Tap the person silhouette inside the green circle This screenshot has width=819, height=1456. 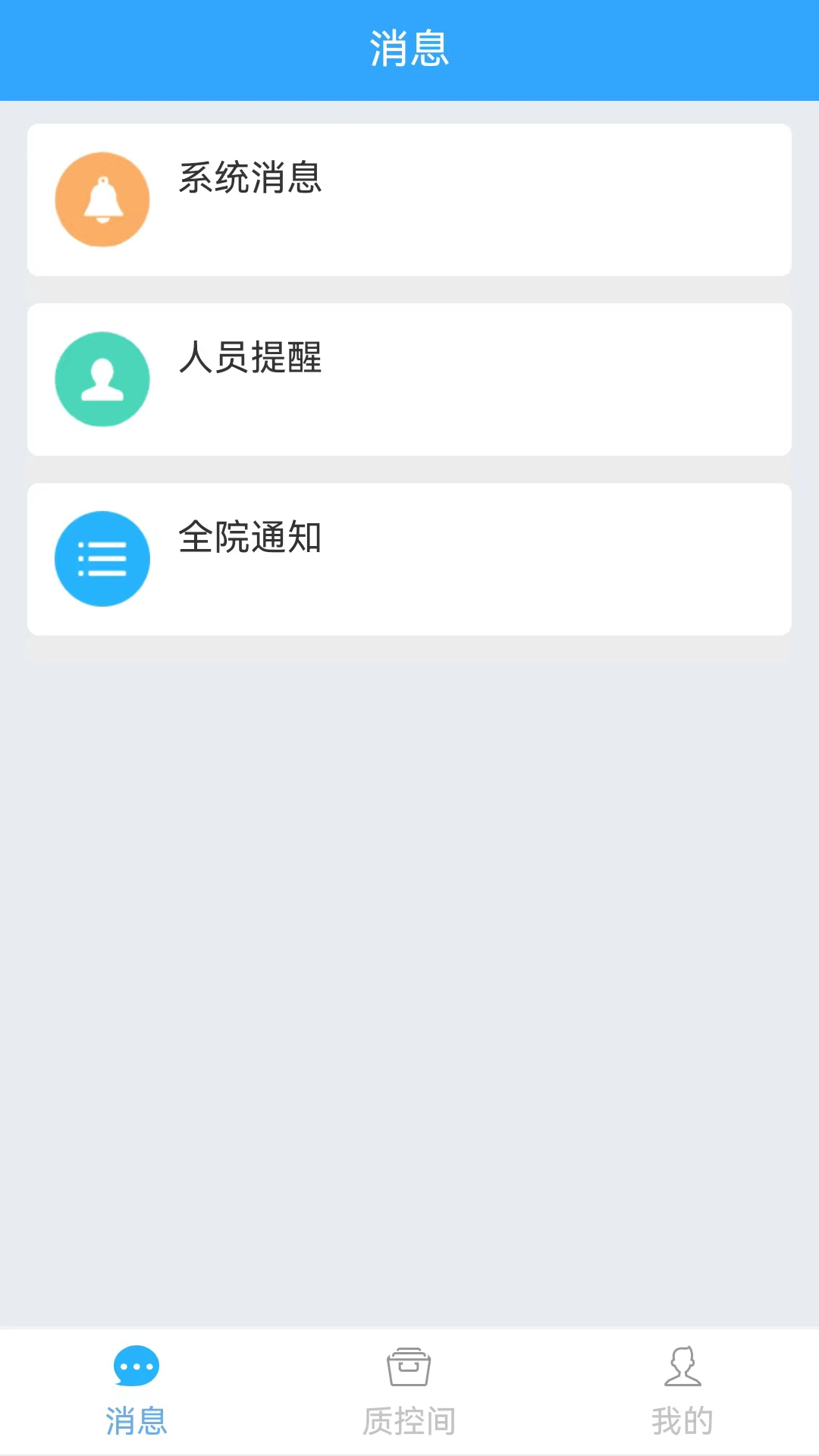pyautogui.click(x=102, y=378)
